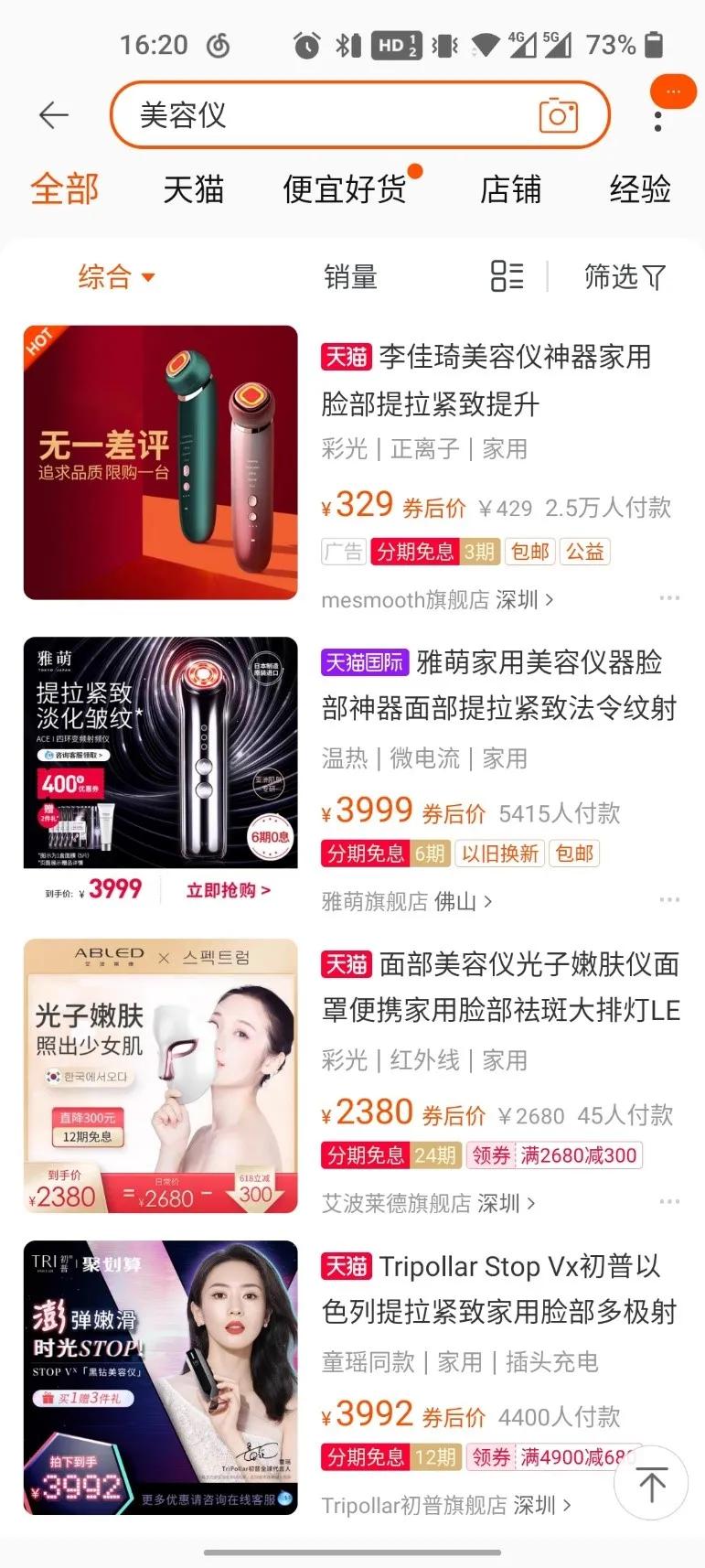This screenshot has height=1568, width=705.
Task: Switch to the 店铺 tab
Action: (x=511, y=189)
